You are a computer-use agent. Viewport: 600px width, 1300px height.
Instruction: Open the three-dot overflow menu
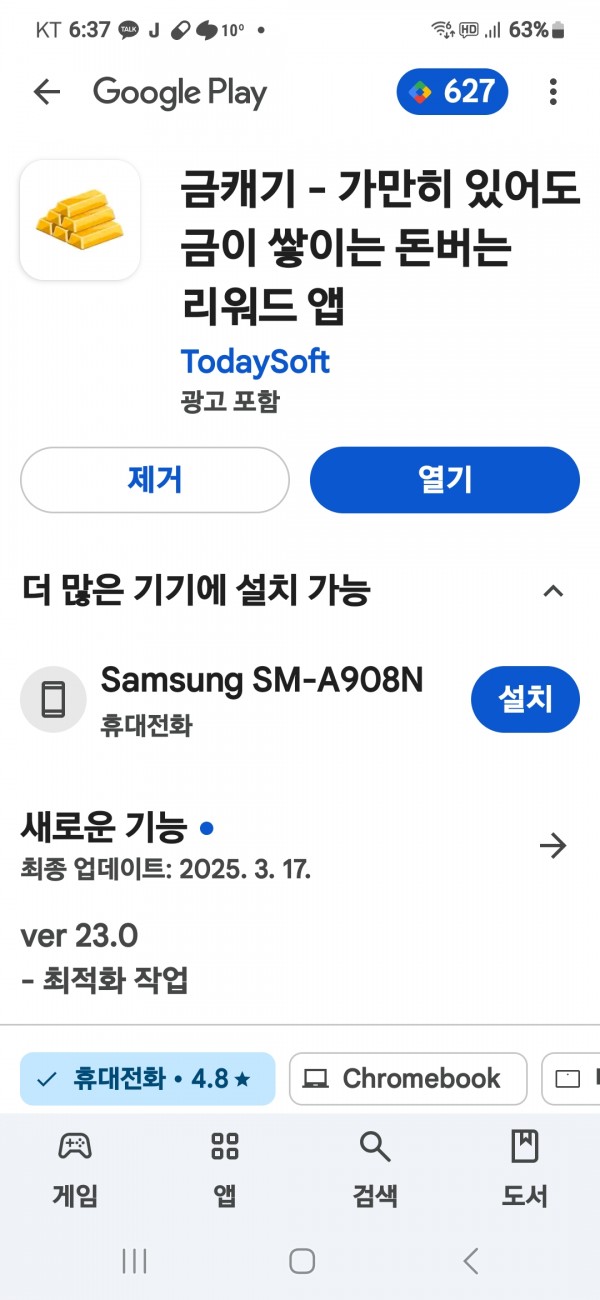coord(553,93)
